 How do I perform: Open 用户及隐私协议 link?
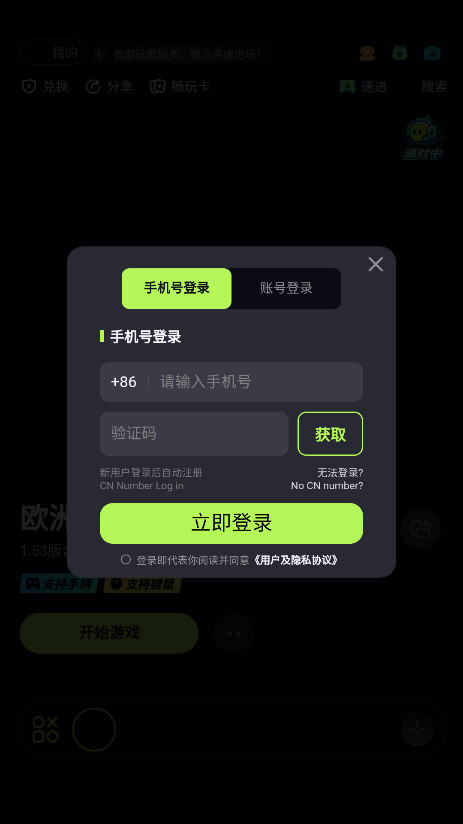[x=295, y=560]
